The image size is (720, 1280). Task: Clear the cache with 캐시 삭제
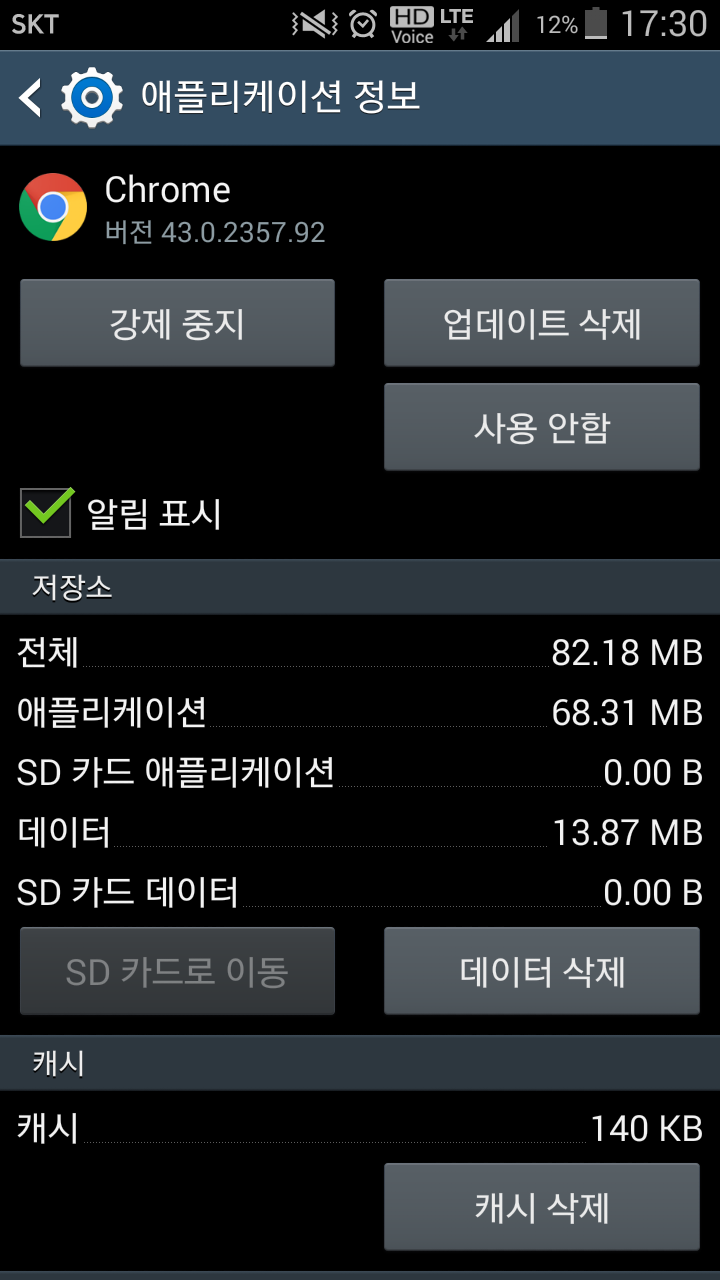(x=542, y=1207)
